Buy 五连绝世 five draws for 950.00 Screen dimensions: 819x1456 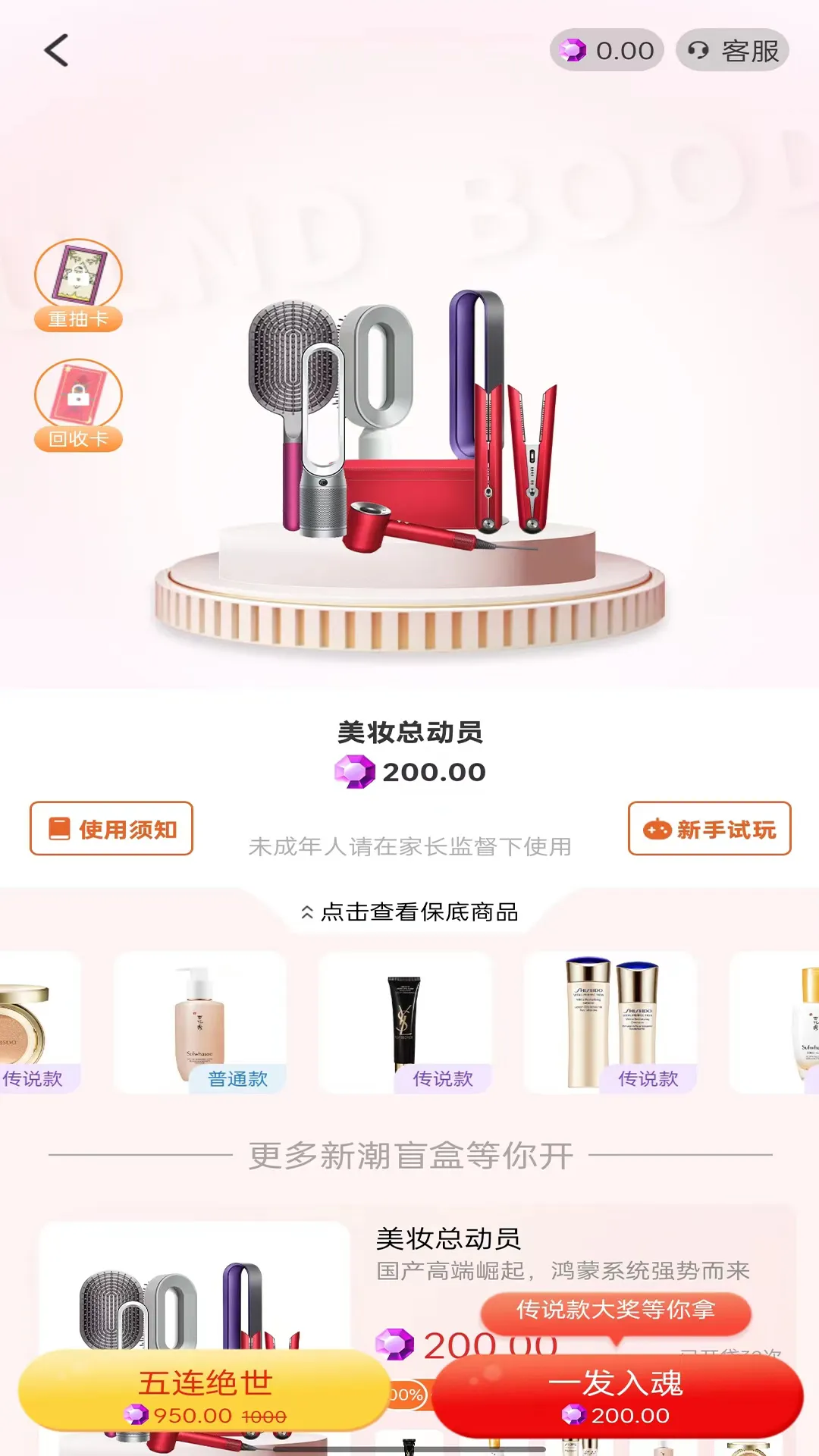coord(205,1395)
